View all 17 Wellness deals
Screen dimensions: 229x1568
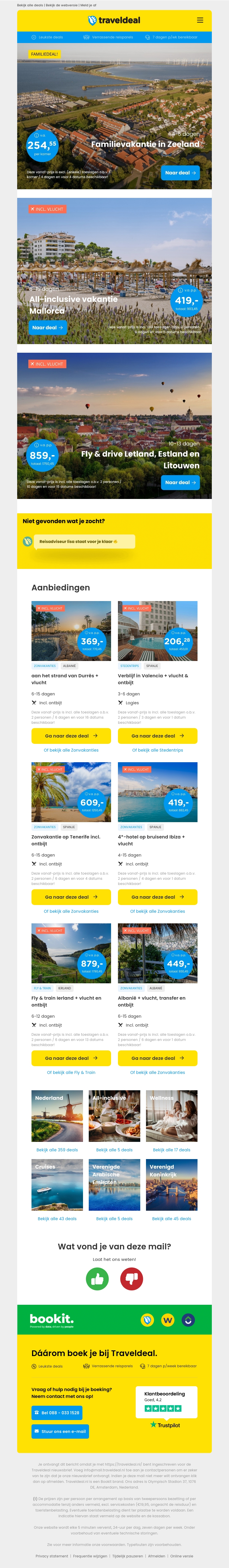tap(171, 1150)
